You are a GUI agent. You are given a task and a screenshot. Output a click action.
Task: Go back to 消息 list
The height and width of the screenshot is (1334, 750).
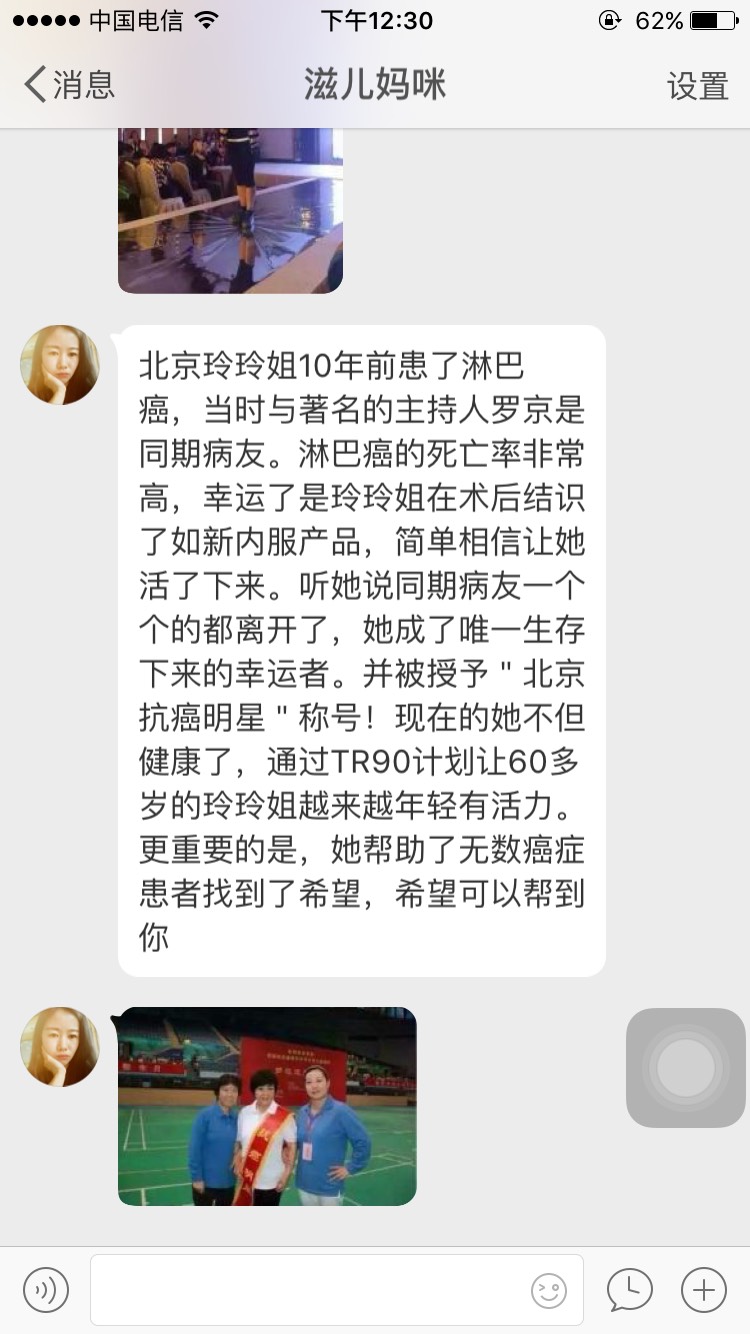coord(70,85)
